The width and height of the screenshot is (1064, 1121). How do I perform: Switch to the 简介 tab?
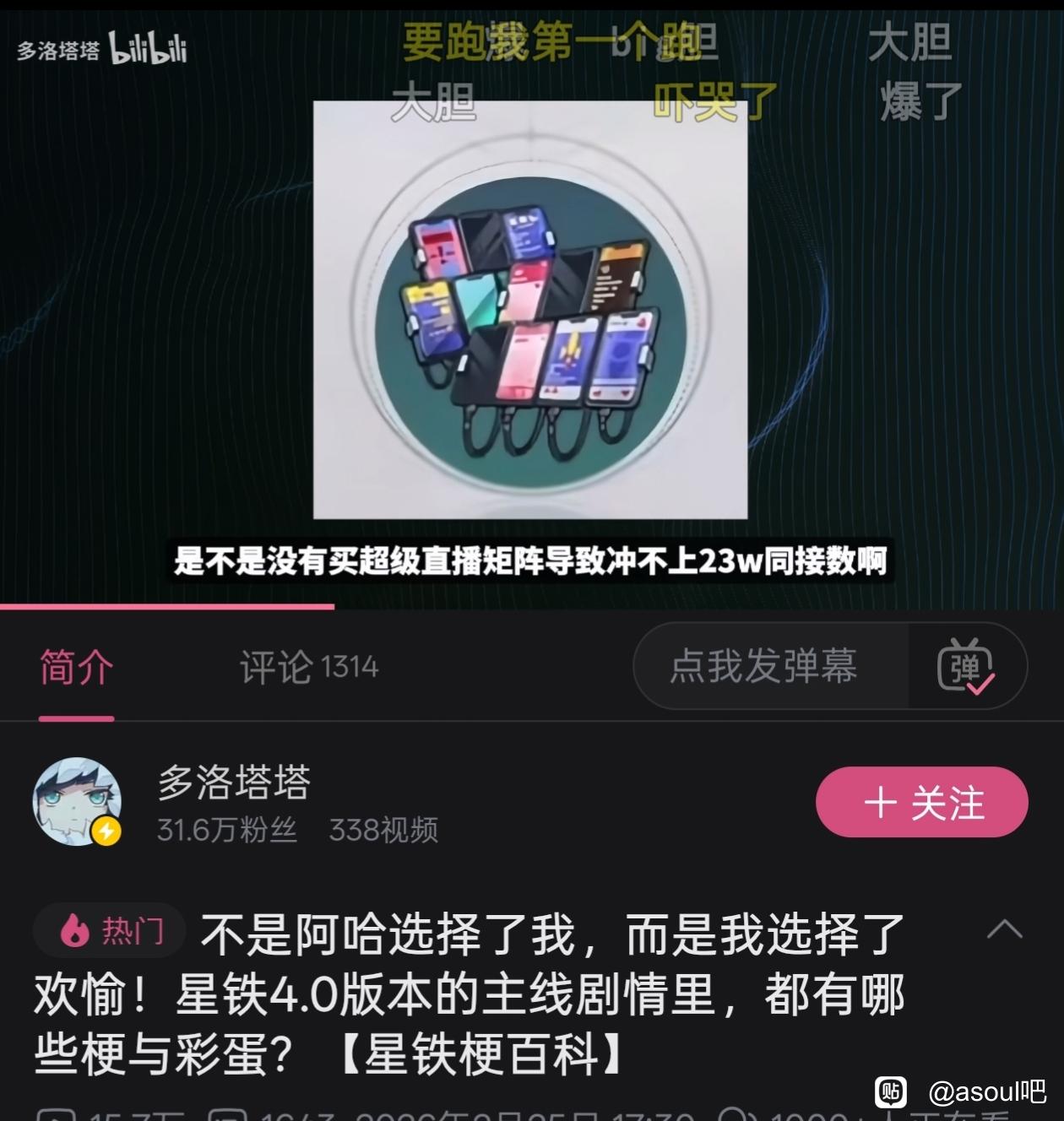(x=76, y=668)
